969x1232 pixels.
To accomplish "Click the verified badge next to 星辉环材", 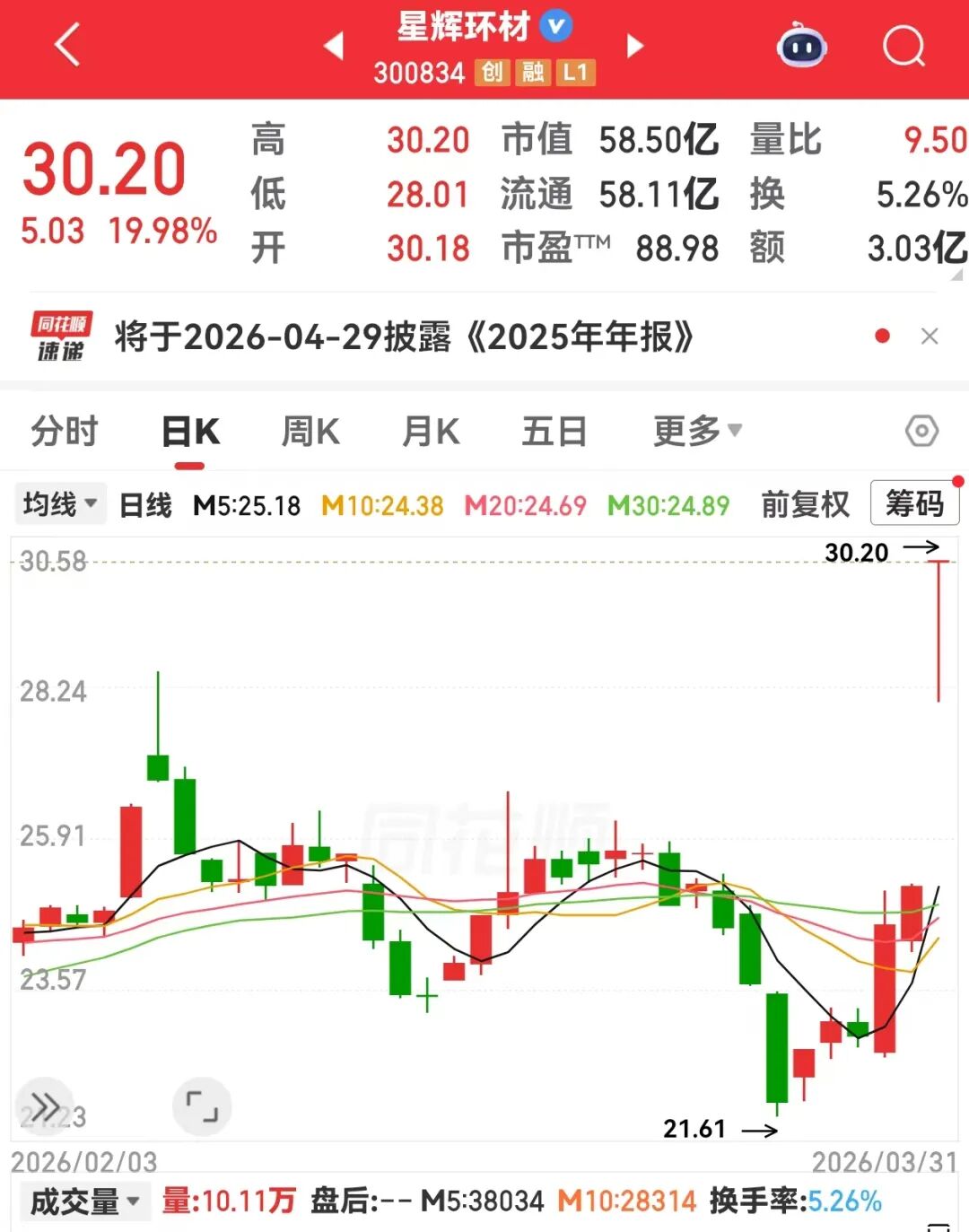I will point(555,28).
